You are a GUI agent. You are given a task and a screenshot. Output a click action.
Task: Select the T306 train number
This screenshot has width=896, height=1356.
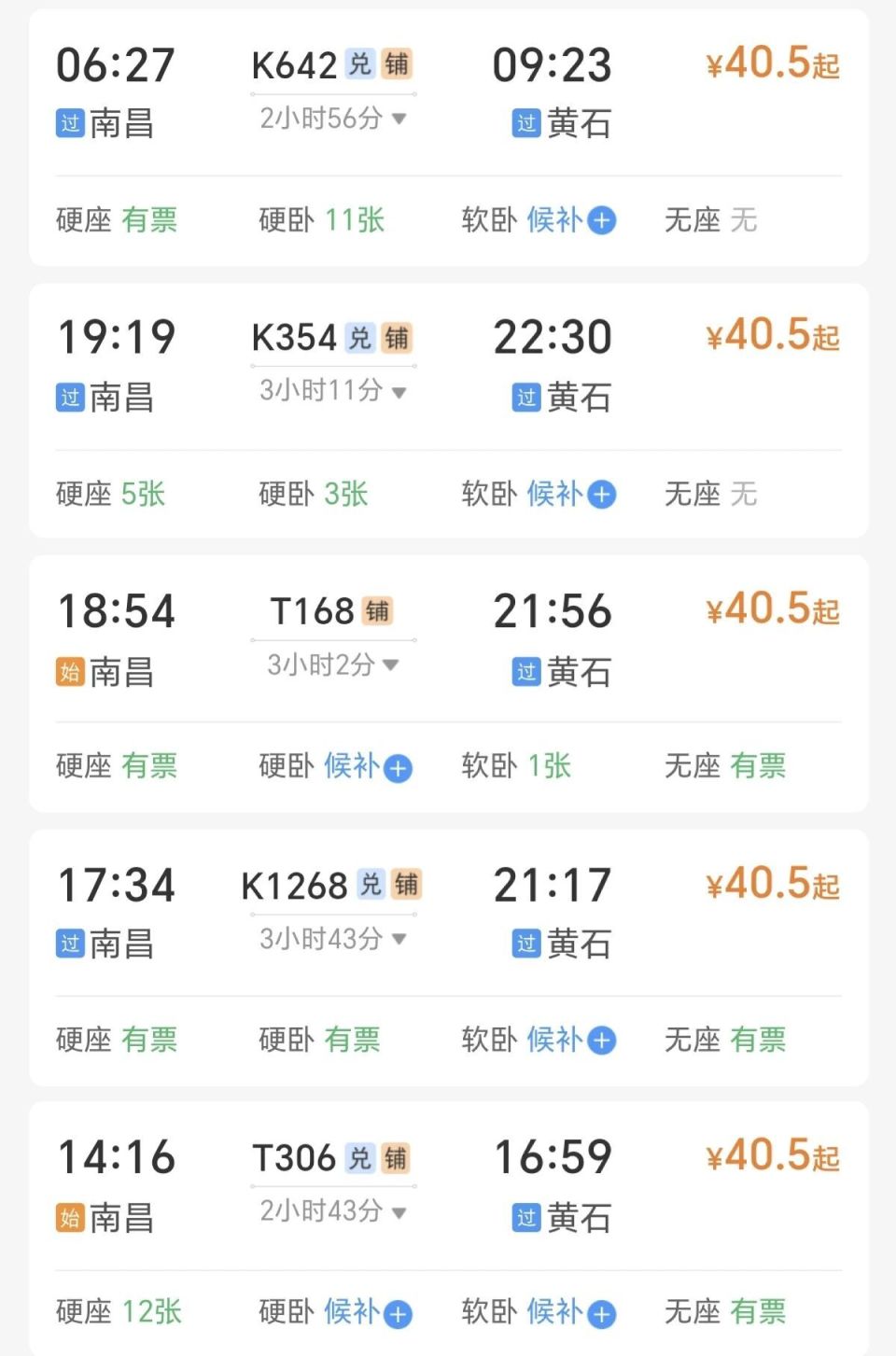tap(297, 1157)
